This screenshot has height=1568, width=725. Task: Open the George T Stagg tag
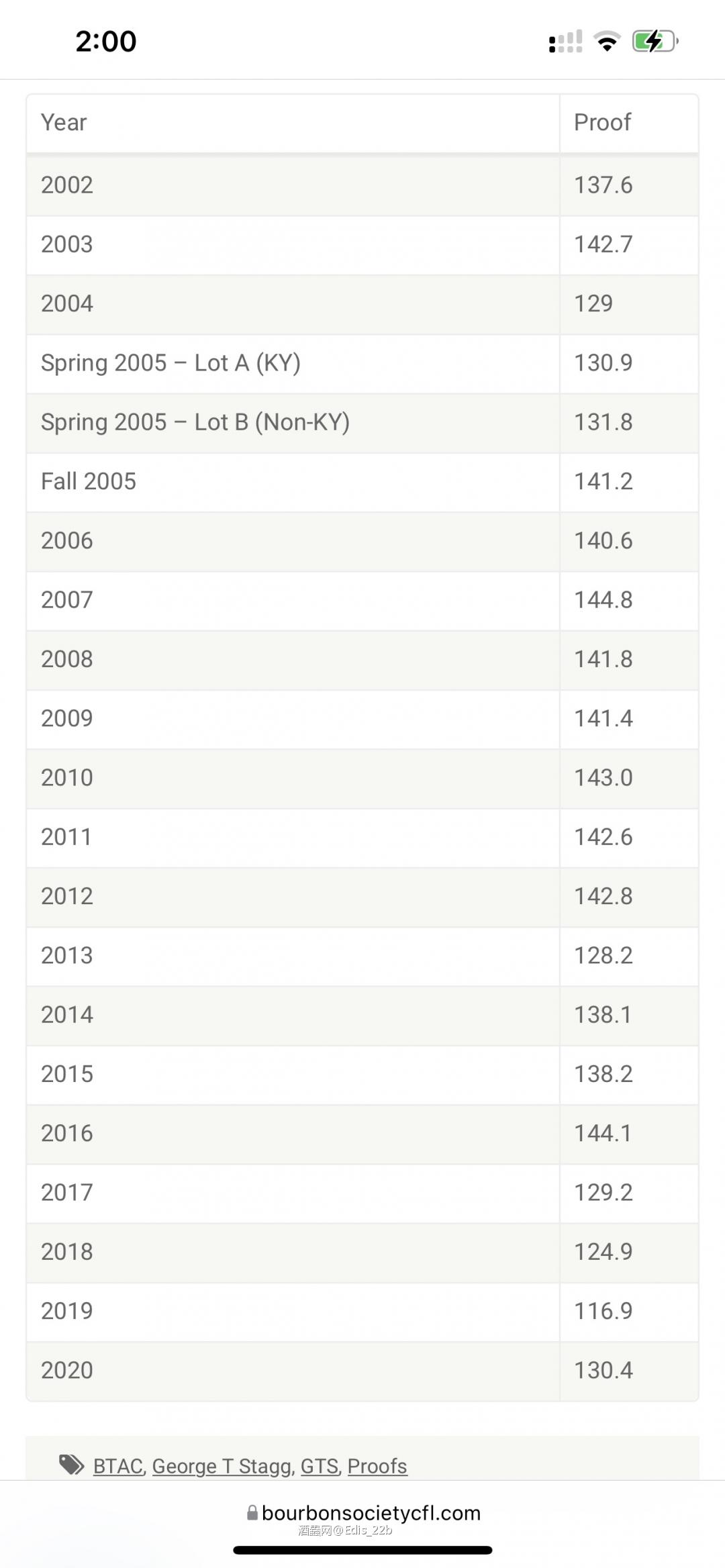point(222,1466)
